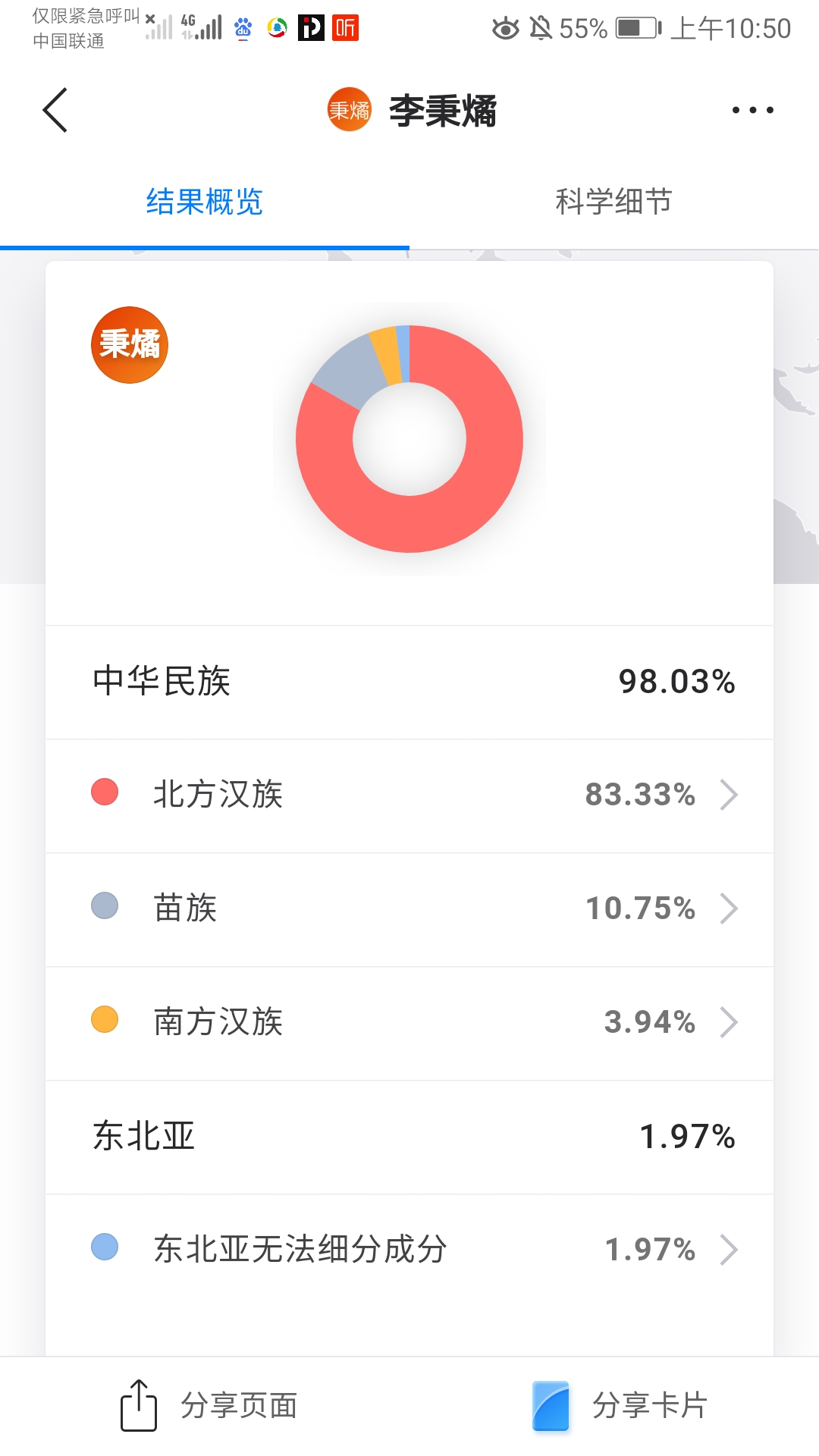Open the 苗族 10.75% row
The image size is (819, 1456).
click(x=409, y=909)
